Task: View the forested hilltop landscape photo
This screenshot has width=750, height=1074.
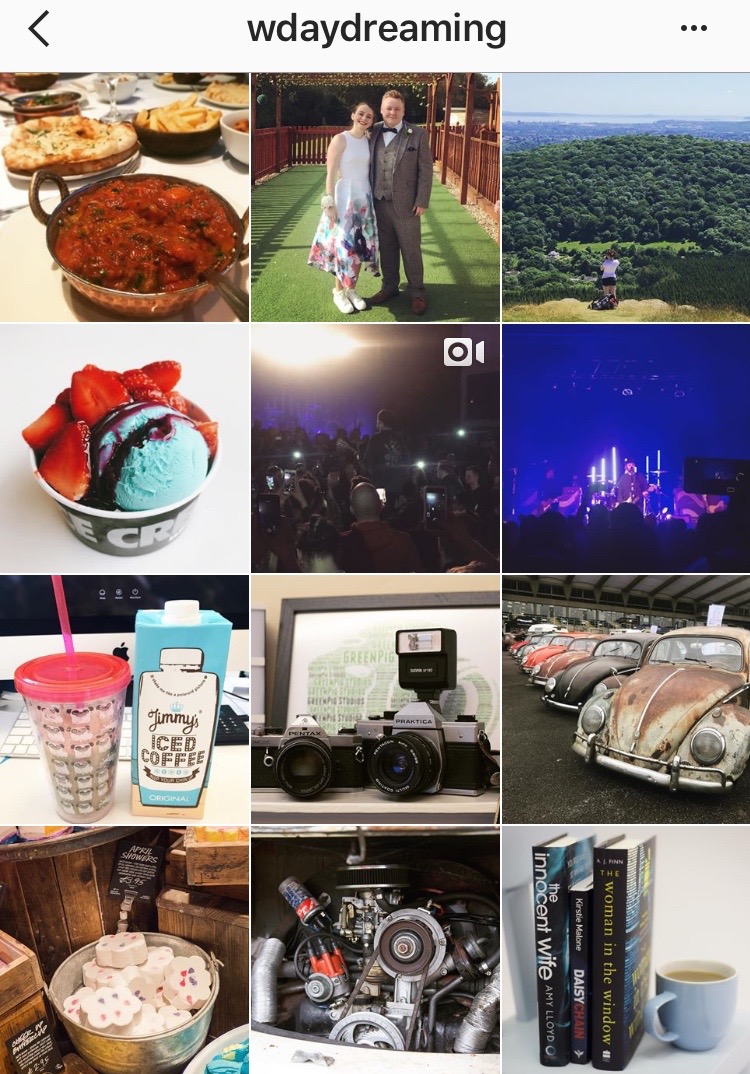Action: coord(626,197)
